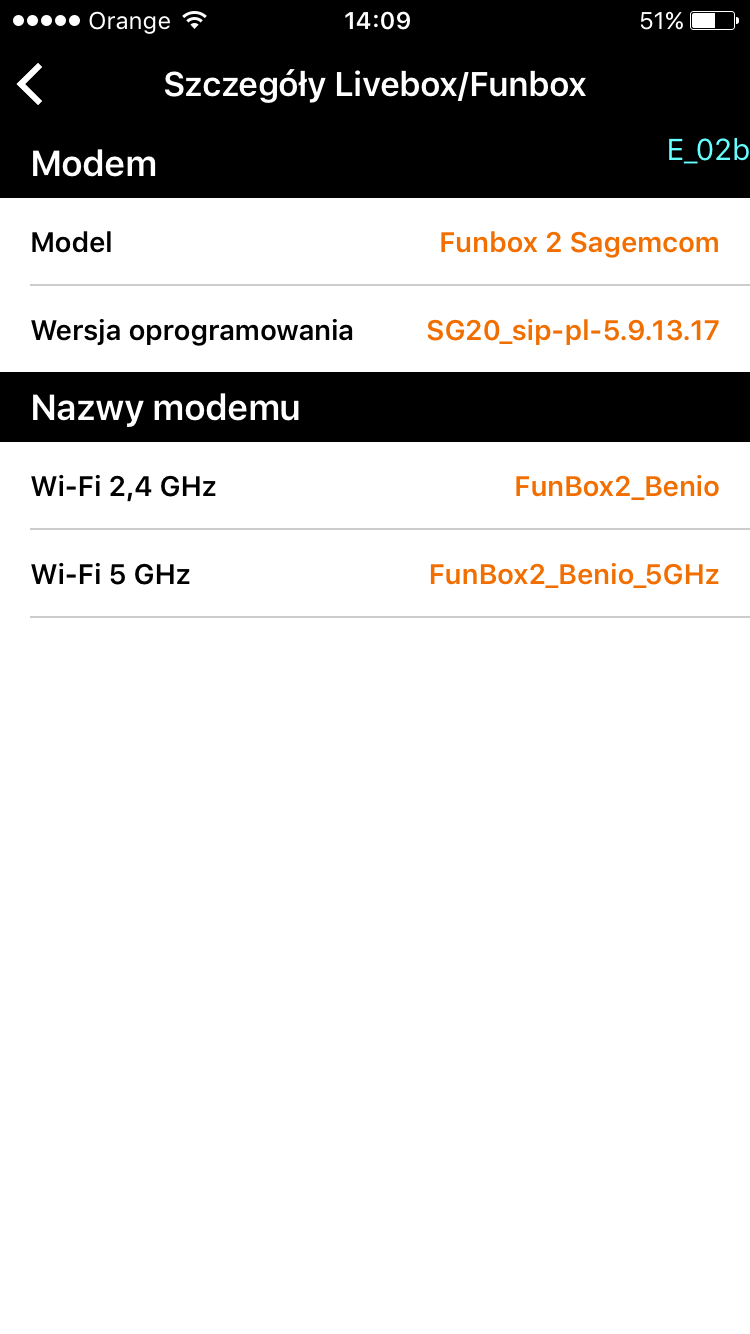
Task: Select the FunBox2_Benio network name
Action: coord(617,487)
